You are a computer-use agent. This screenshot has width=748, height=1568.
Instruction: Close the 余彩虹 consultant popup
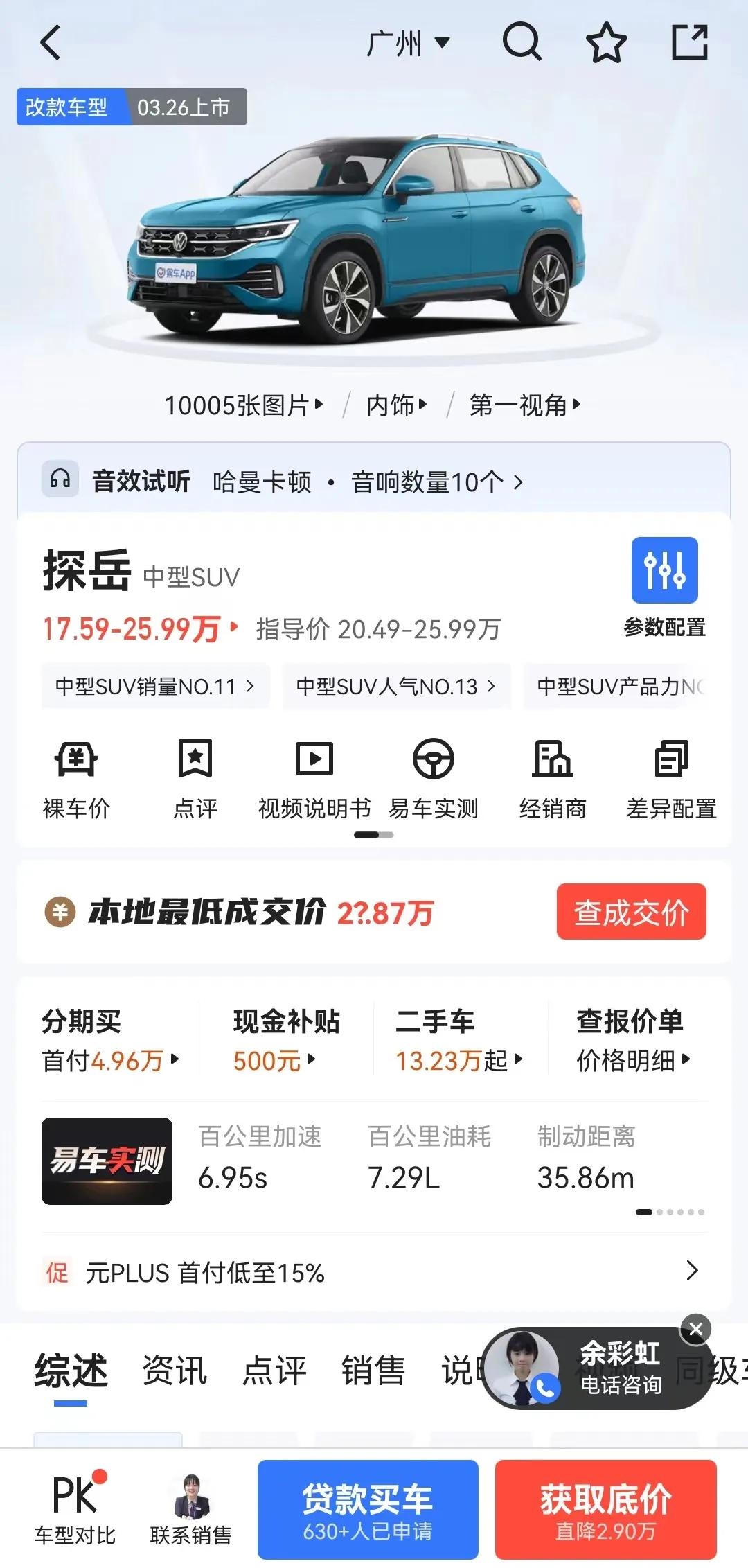click(695, 1329)
